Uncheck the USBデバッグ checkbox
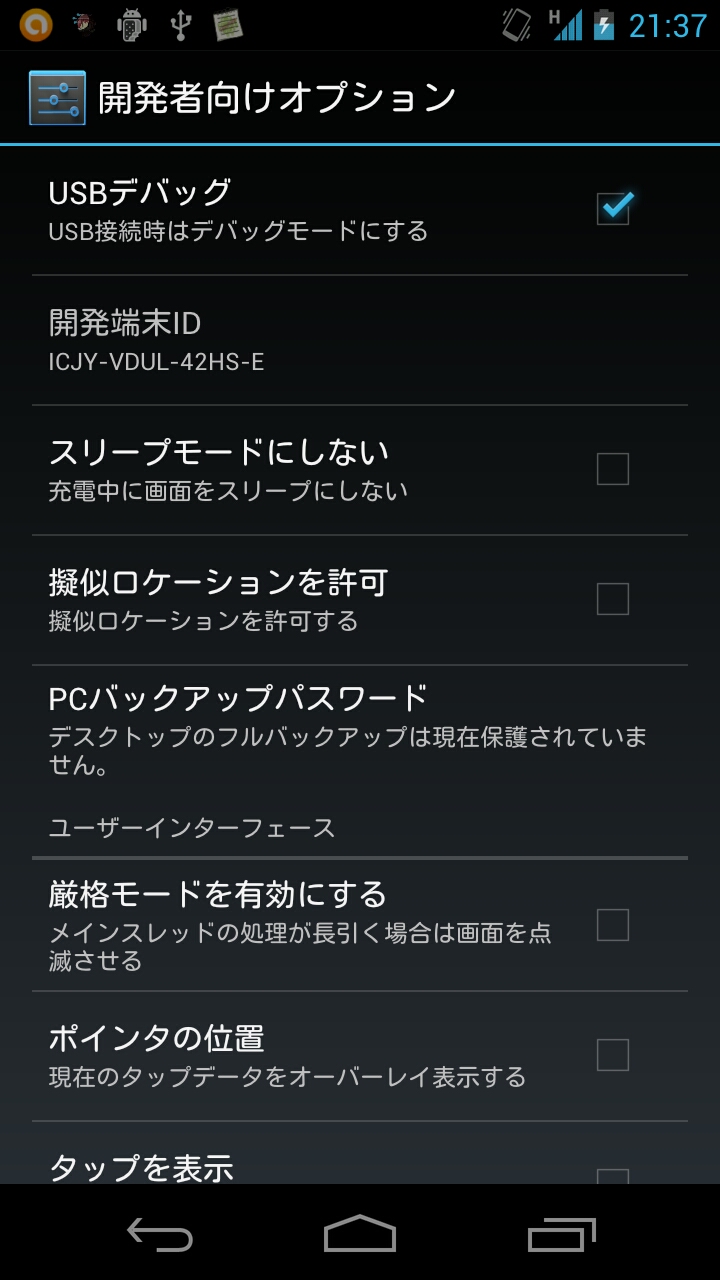Viewport: 720px width, 1280px height. 613,209
